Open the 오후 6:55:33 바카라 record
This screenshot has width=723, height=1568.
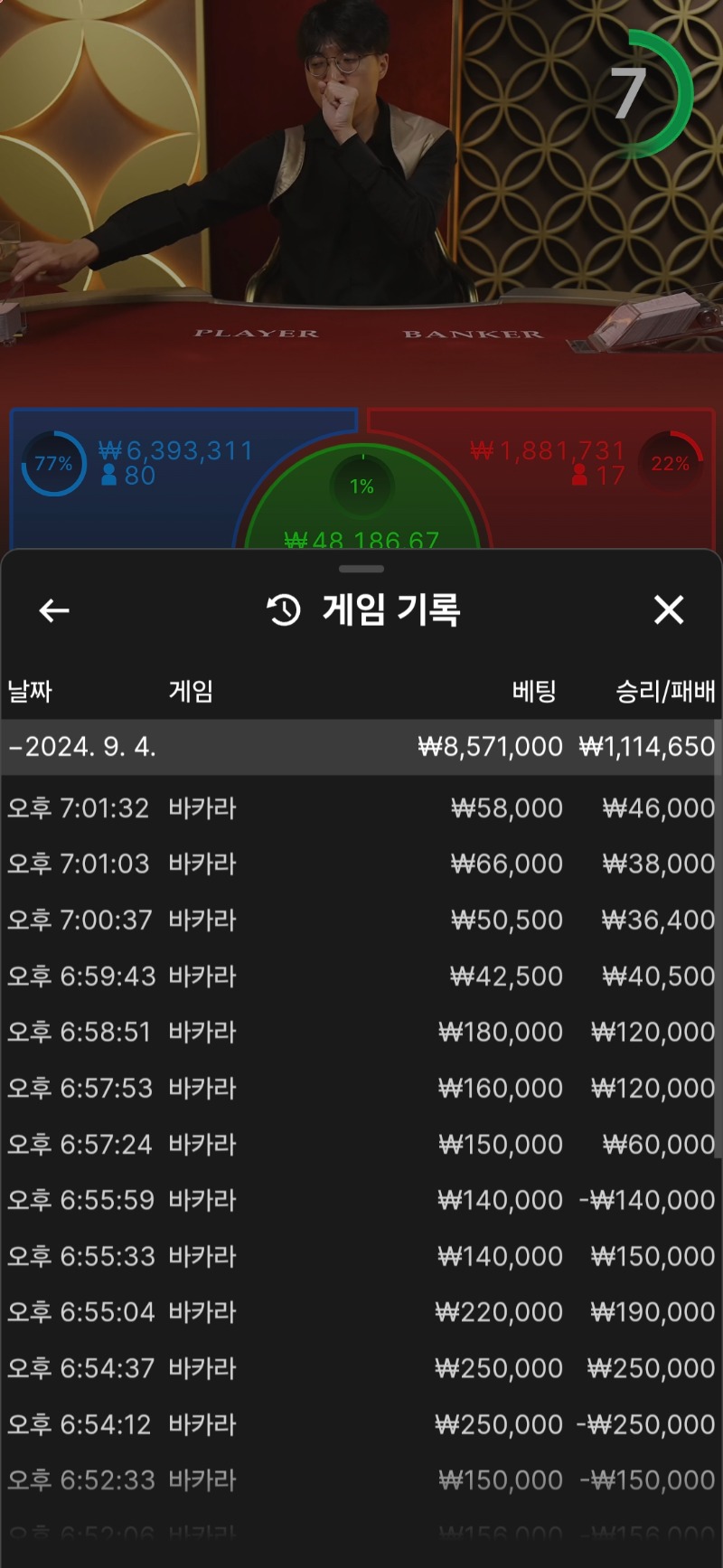click(x=360, y=1256)
